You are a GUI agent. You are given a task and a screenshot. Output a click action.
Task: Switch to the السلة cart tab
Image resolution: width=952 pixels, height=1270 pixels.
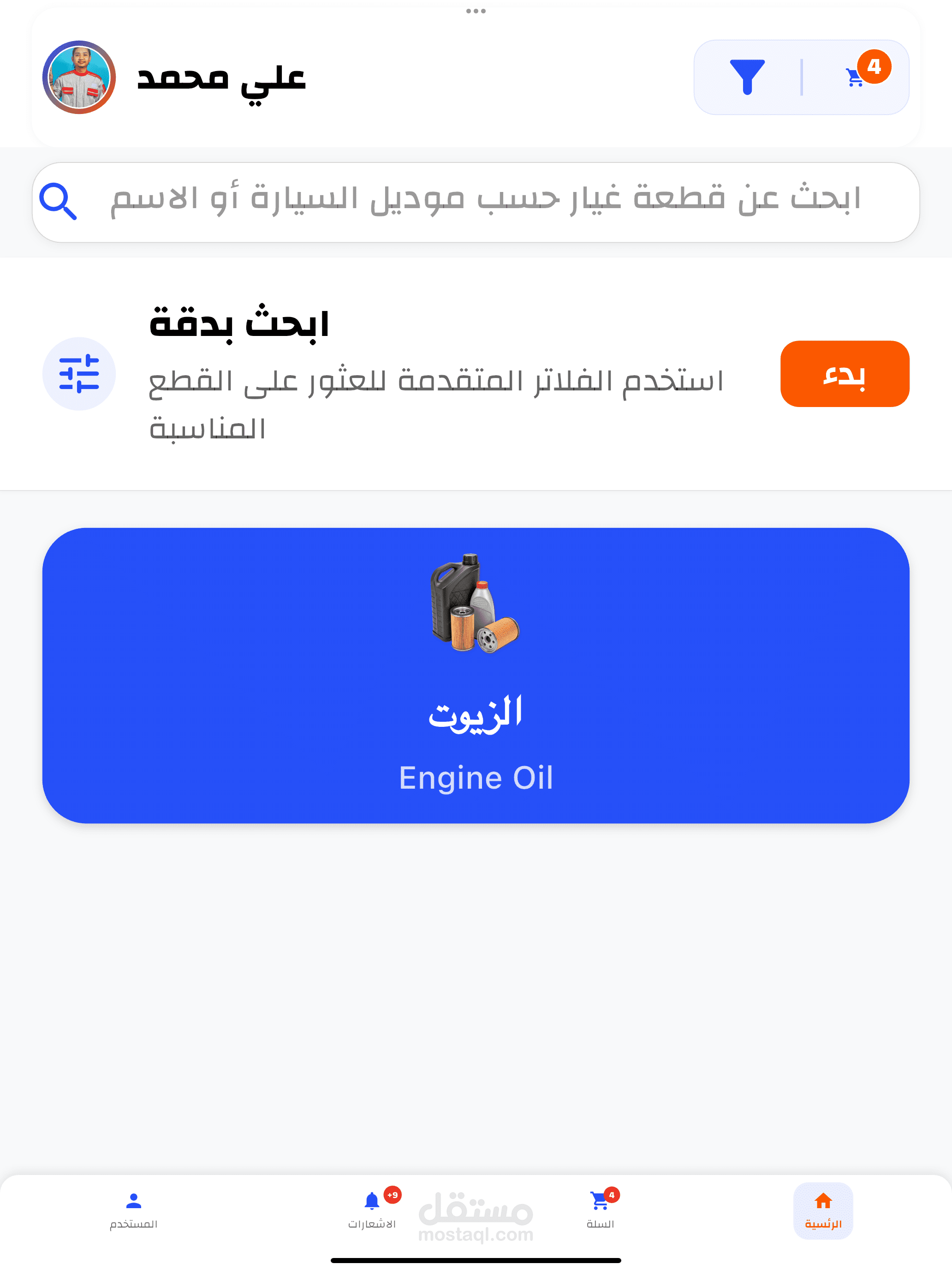tap(600, 1210)
